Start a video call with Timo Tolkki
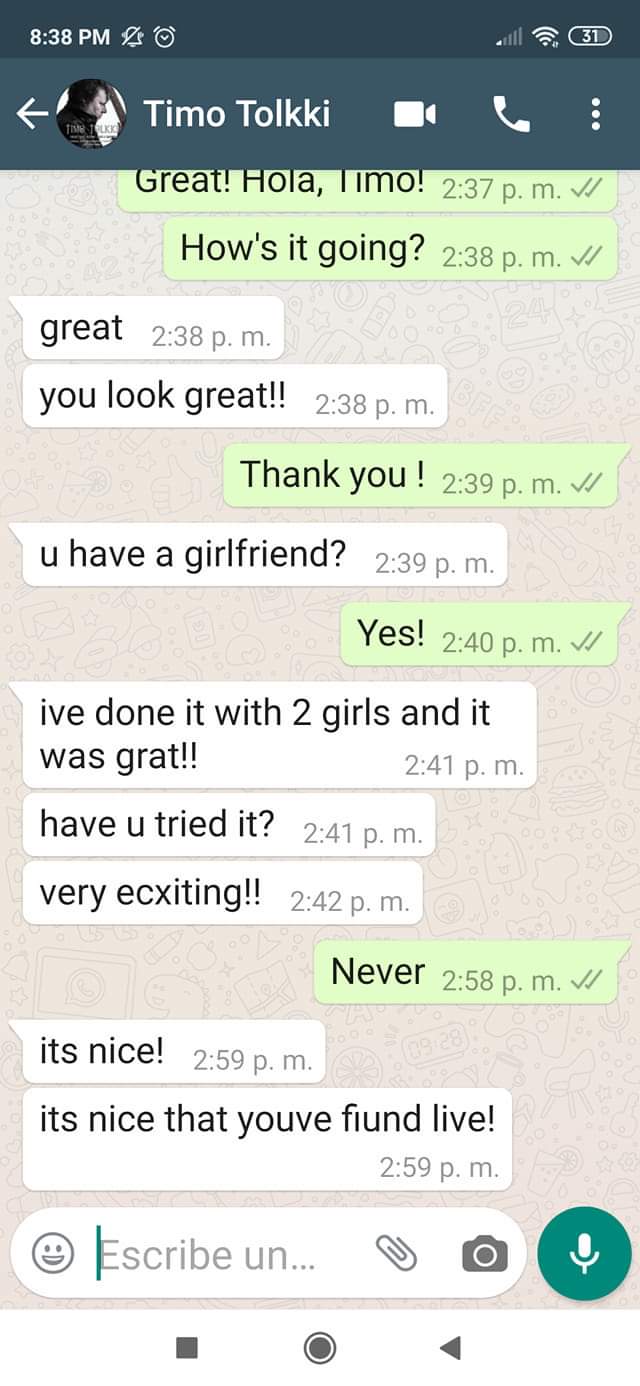 pos(414,115)
